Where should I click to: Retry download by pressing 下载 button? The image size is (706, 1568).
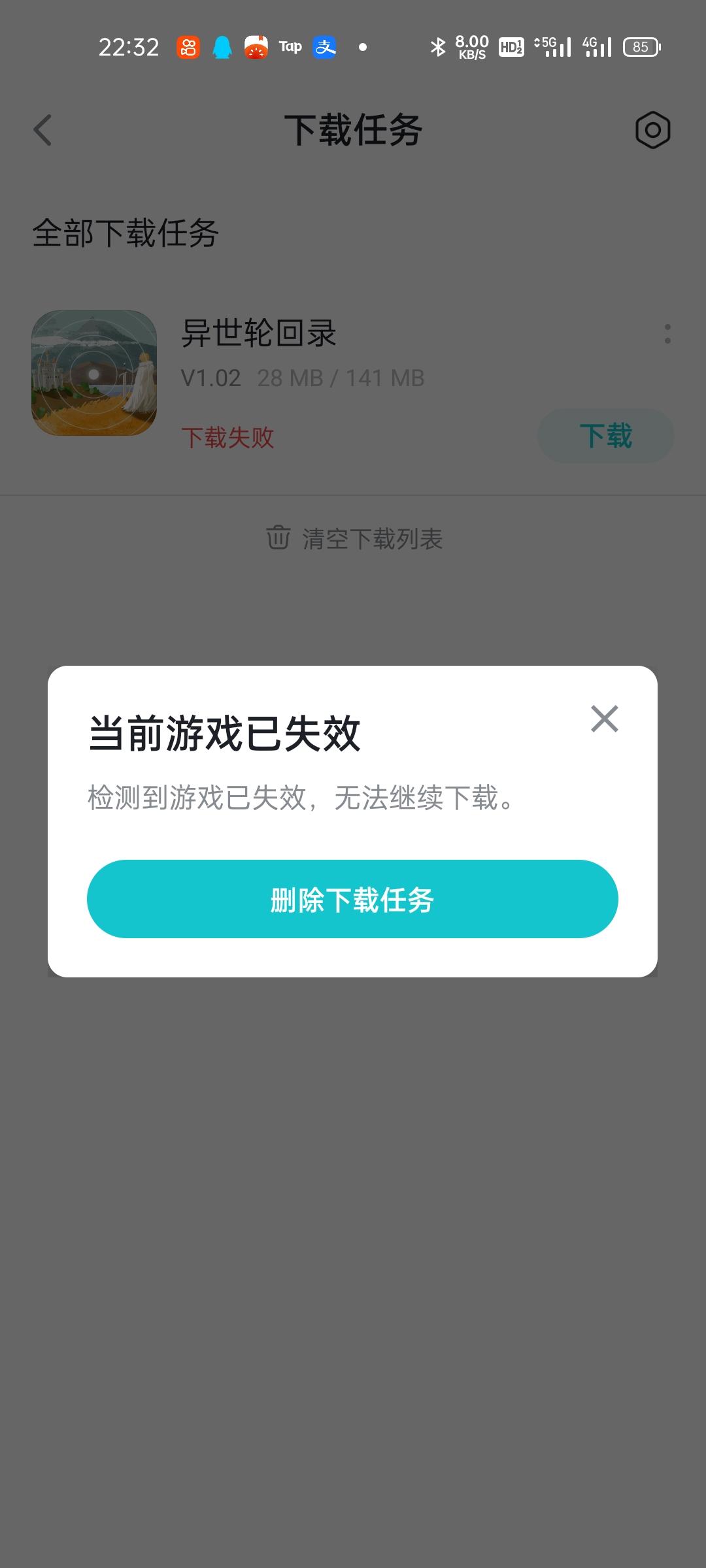pos(604,434)
